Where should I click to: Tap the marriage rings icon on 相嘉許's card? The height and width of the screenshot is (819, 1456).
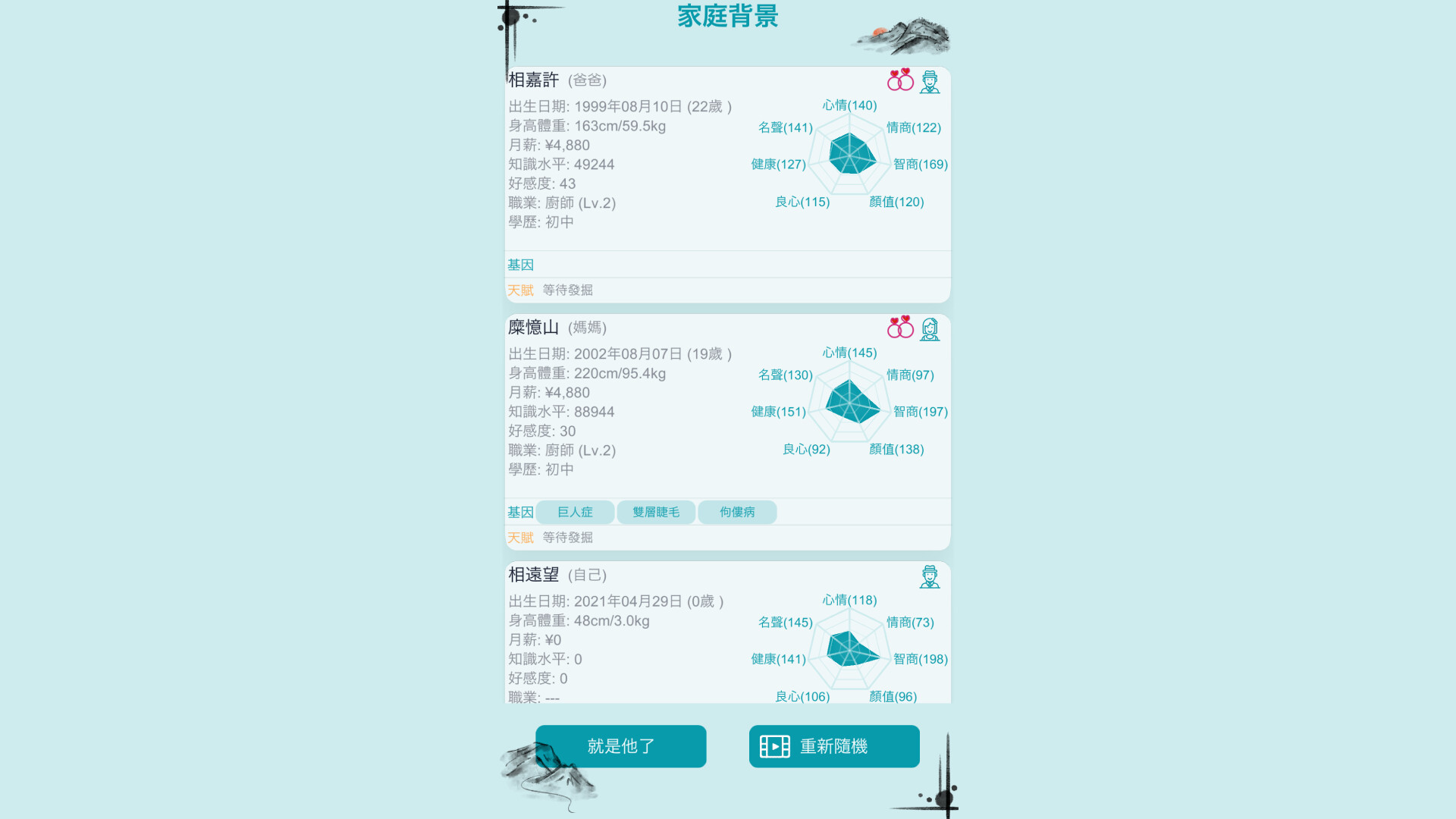pyautogui.click(x=900, y=80)
